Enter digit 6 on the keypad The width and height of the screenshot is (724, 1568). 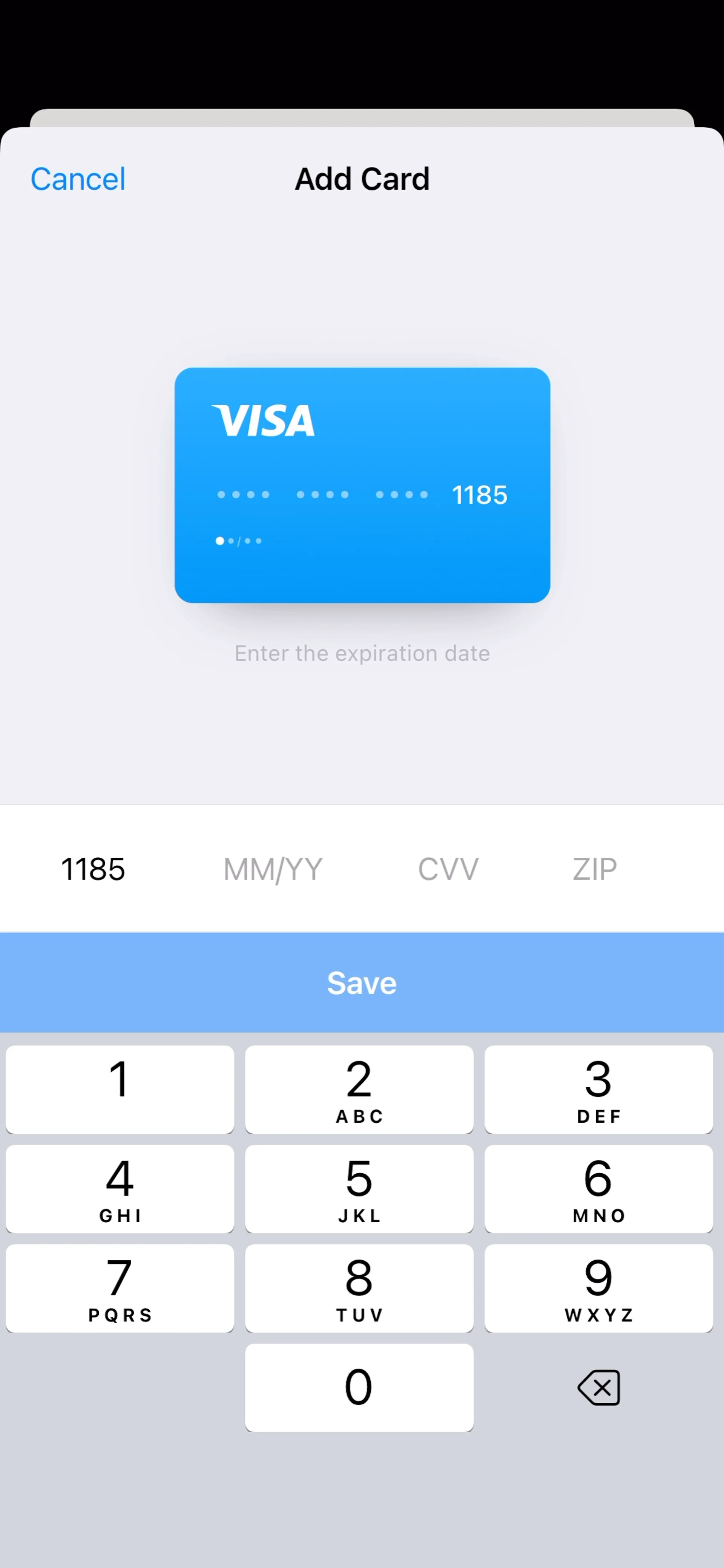[598, 1188]
